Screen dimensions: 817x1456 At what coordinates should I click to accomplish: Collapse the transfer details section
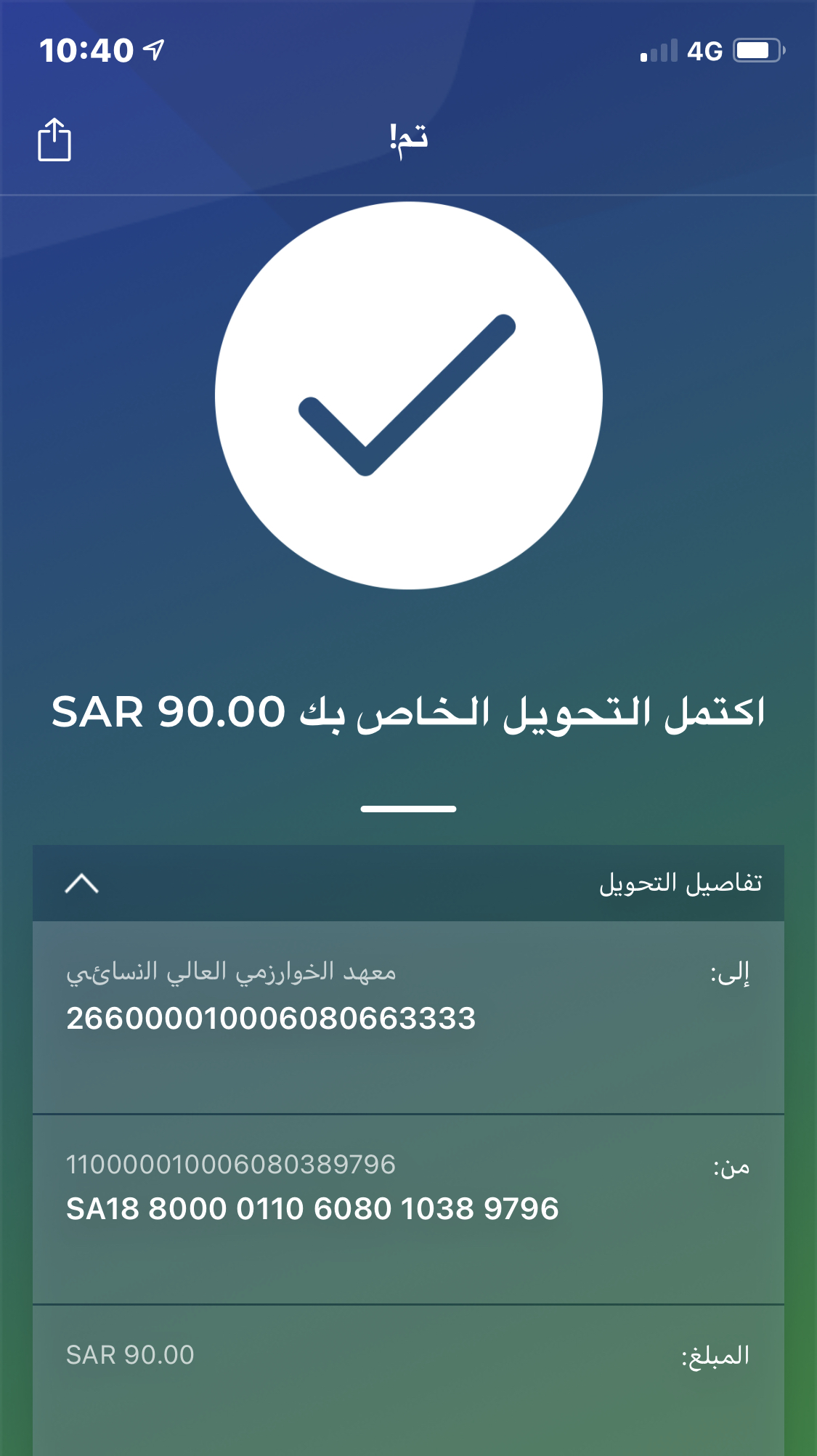tap(81, 883)
